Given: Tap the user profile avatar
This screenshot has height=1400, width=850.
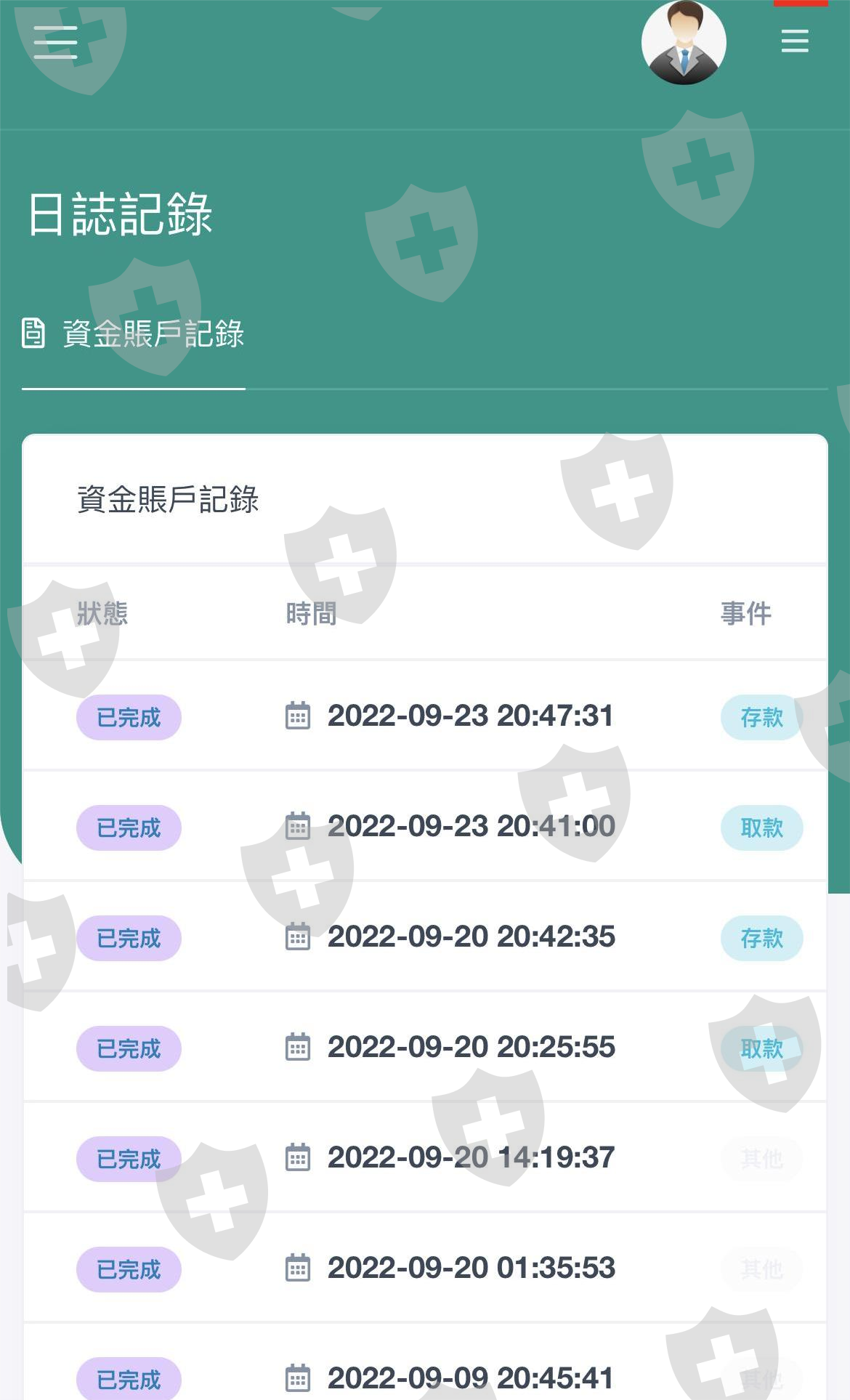Looking at the screenshot, I should click(683, 42).
